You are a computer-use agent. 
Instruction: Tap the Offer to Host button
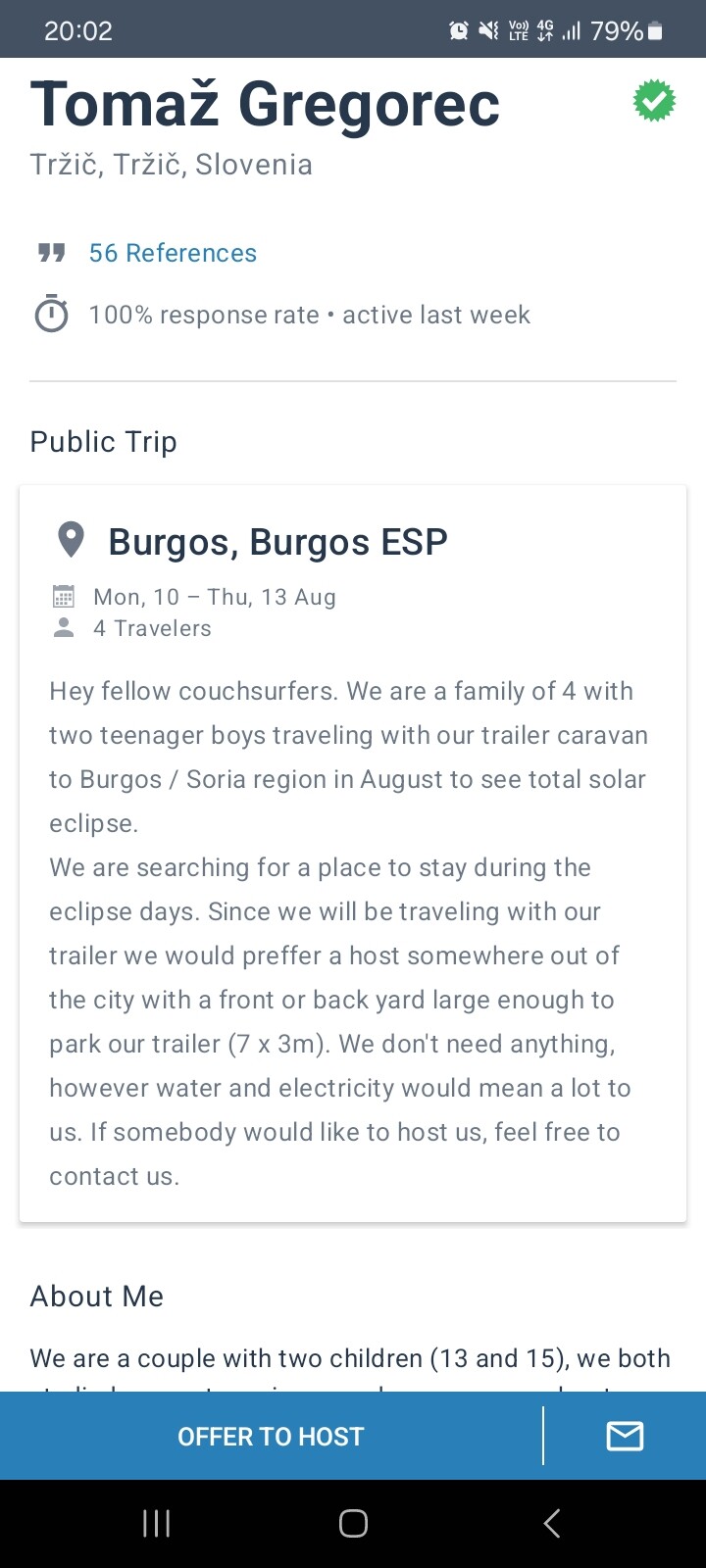pos(271,1437)
